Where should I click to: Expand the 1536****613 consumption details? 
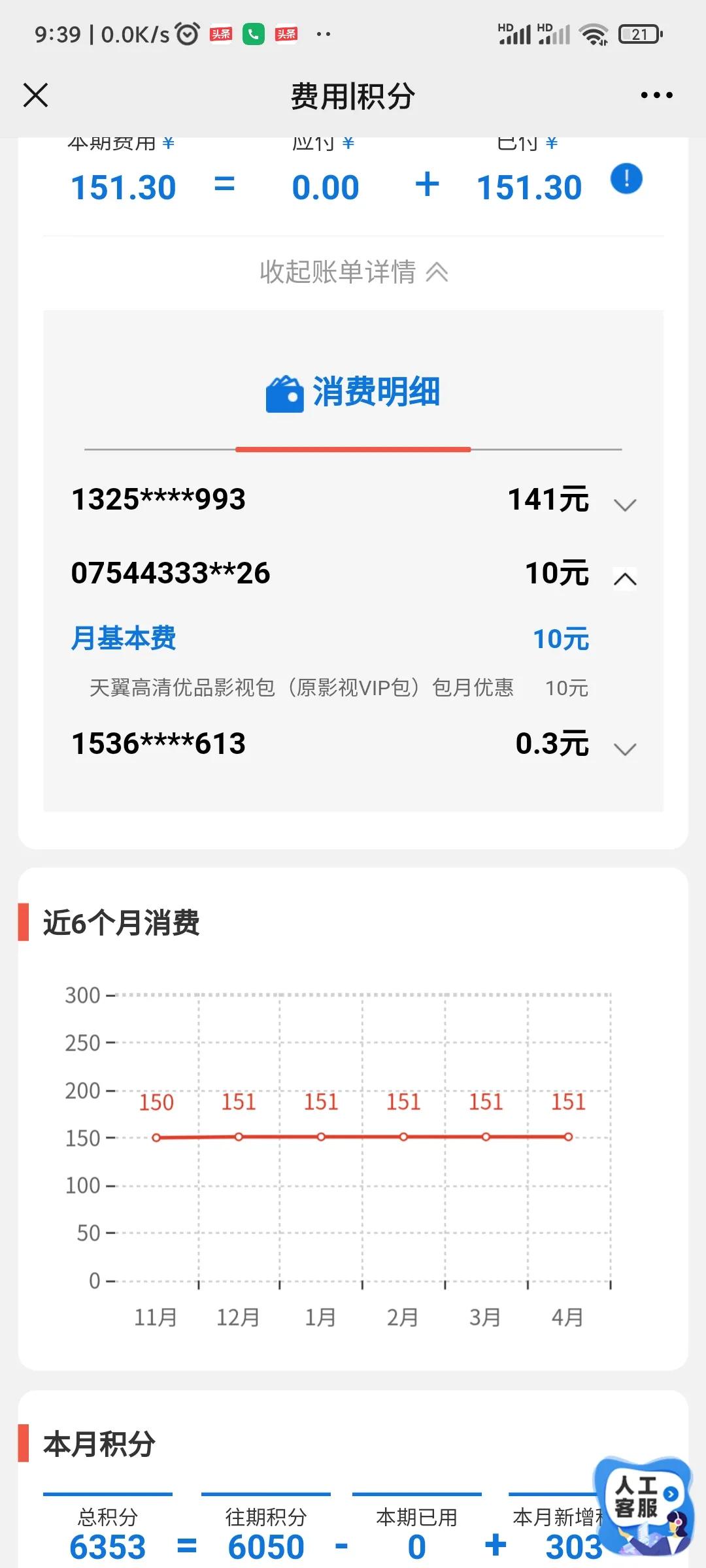pos(624,748)
